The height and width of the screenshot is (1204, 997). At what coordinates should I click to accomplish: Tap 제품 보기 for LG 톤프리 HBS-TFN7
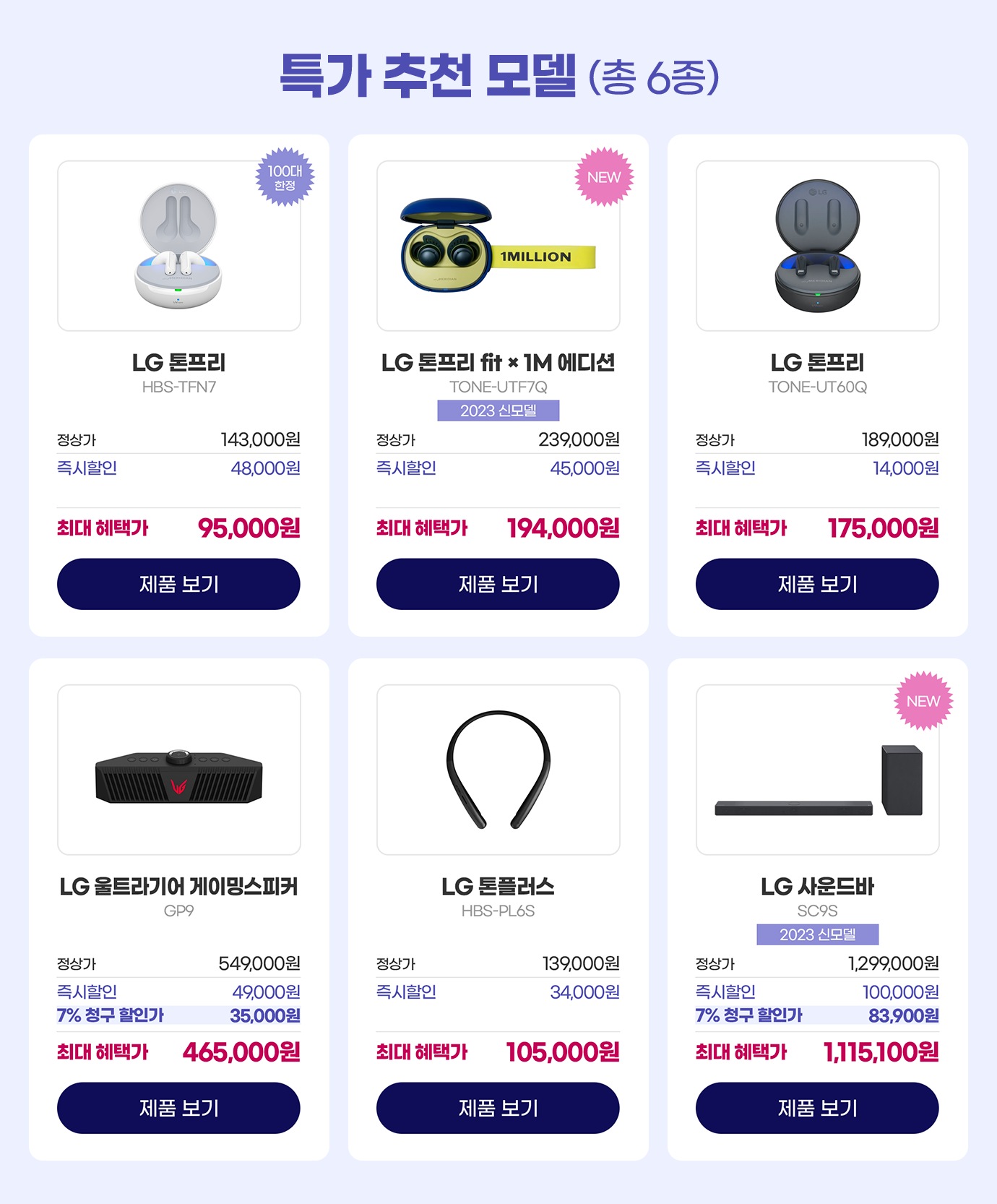pyautogui.click(x=178, y=584)
